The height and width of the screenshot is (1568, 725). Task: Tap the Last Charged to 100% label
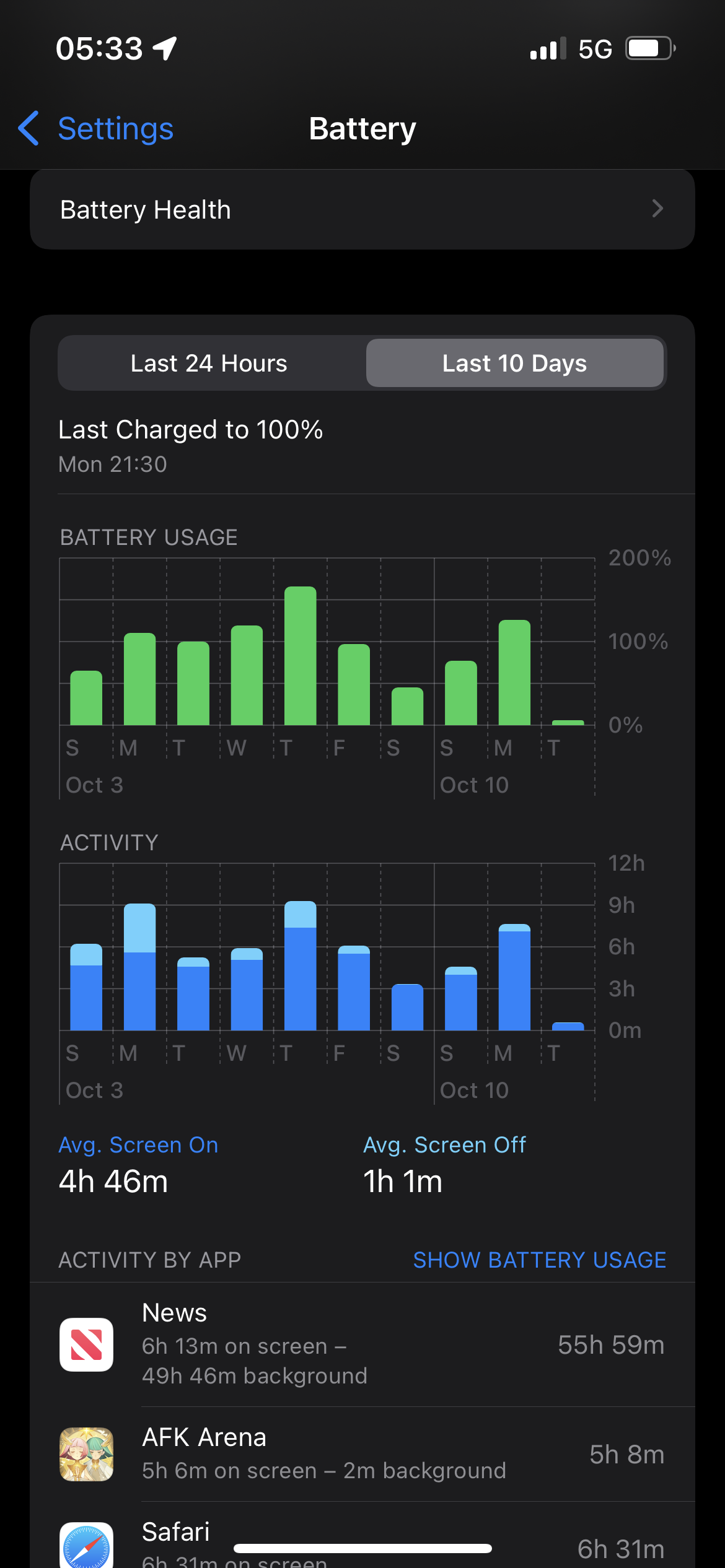click(190, 429)
